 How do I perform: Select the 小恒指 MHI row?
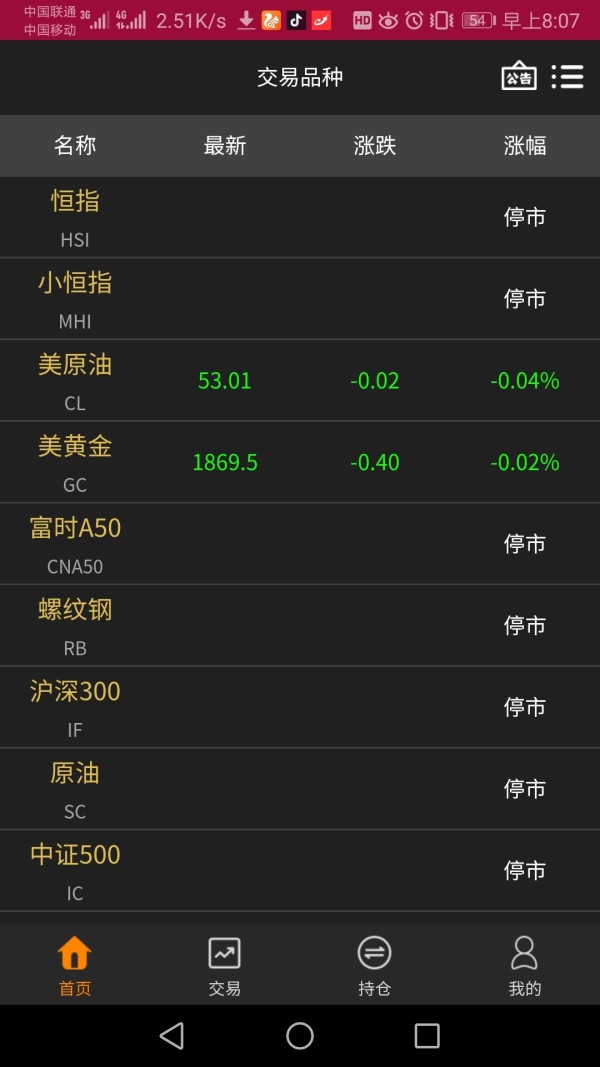coord(300,299)
